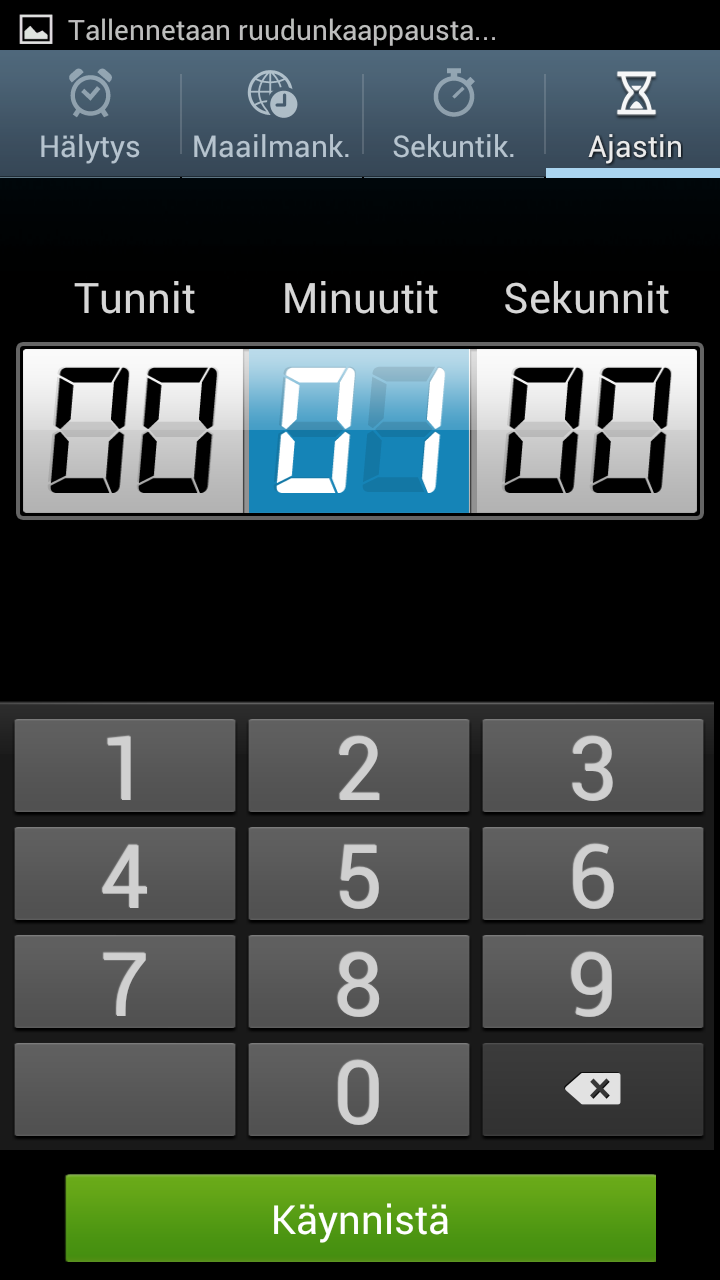Select the Tunnit hours field
Viewport: 720px width, 1280px height.
click(x=133, y=431)
